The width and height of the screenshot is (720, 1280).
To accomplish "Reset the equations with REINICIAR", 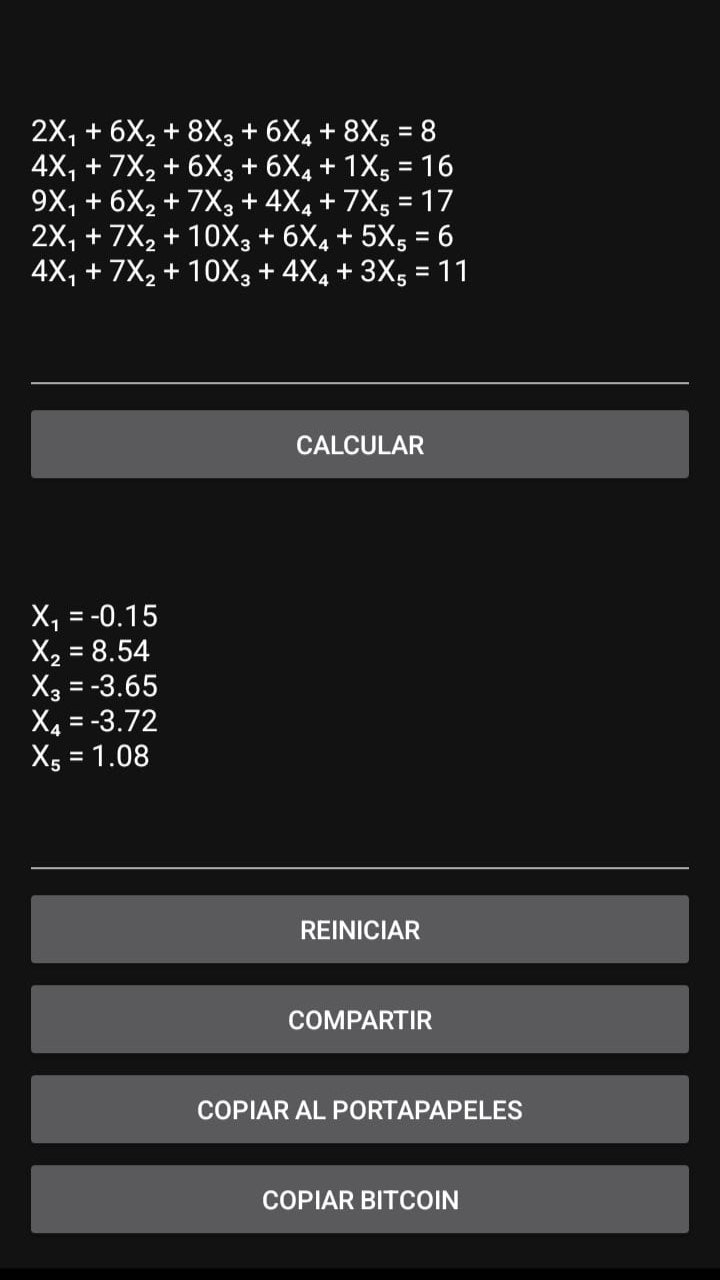I will coord(360,929).
